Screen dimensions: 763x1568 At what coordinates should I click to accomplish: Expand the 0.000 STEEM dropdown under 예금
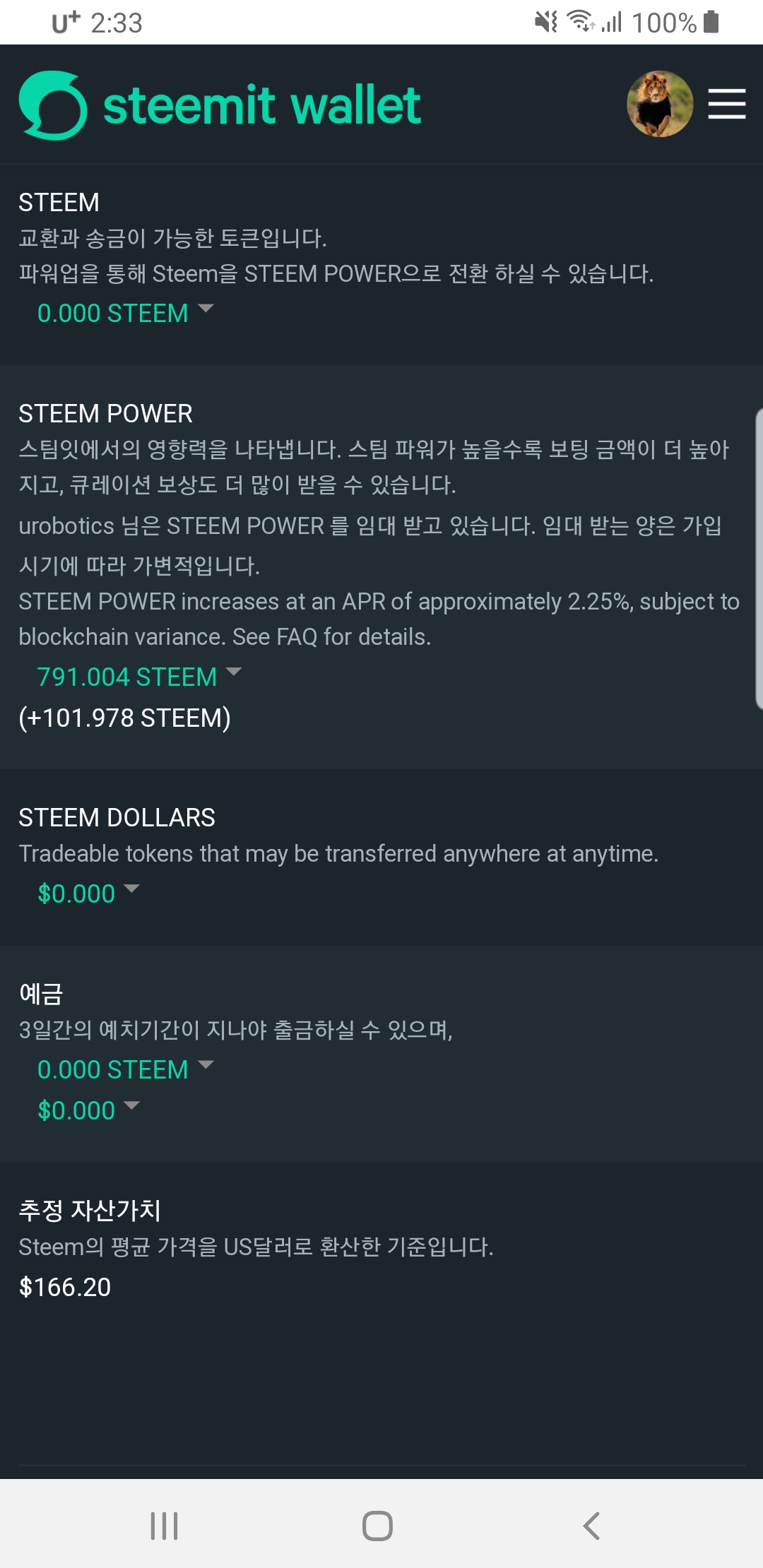(x=125, y=1069)
